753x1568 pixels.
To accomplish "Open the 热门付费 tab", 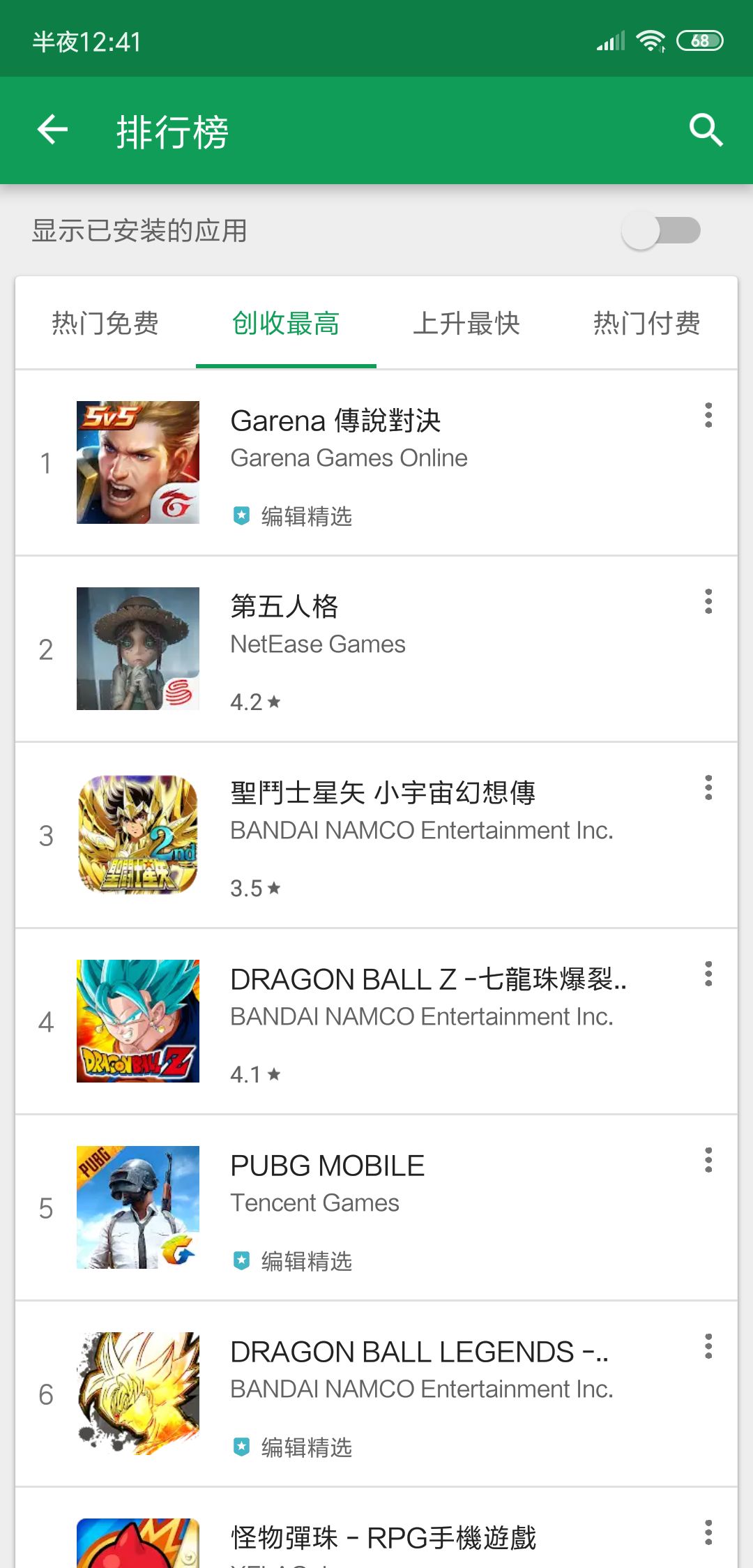I will click(647, 324).
